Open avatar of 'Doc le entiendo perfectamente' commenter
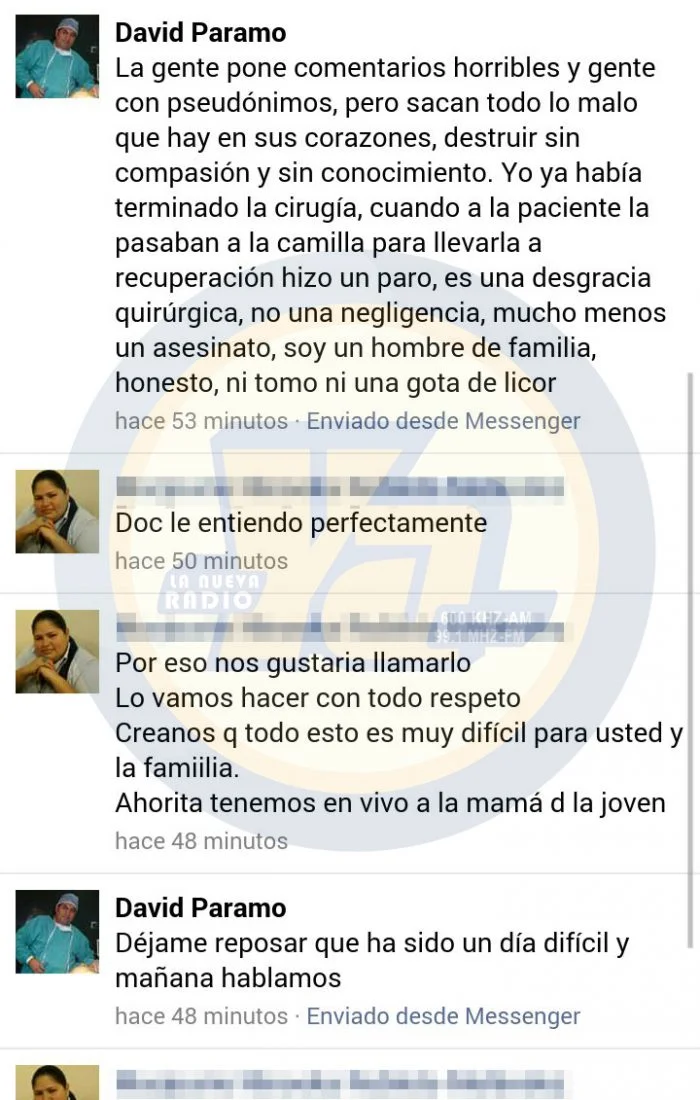 (x=57, y=511)
